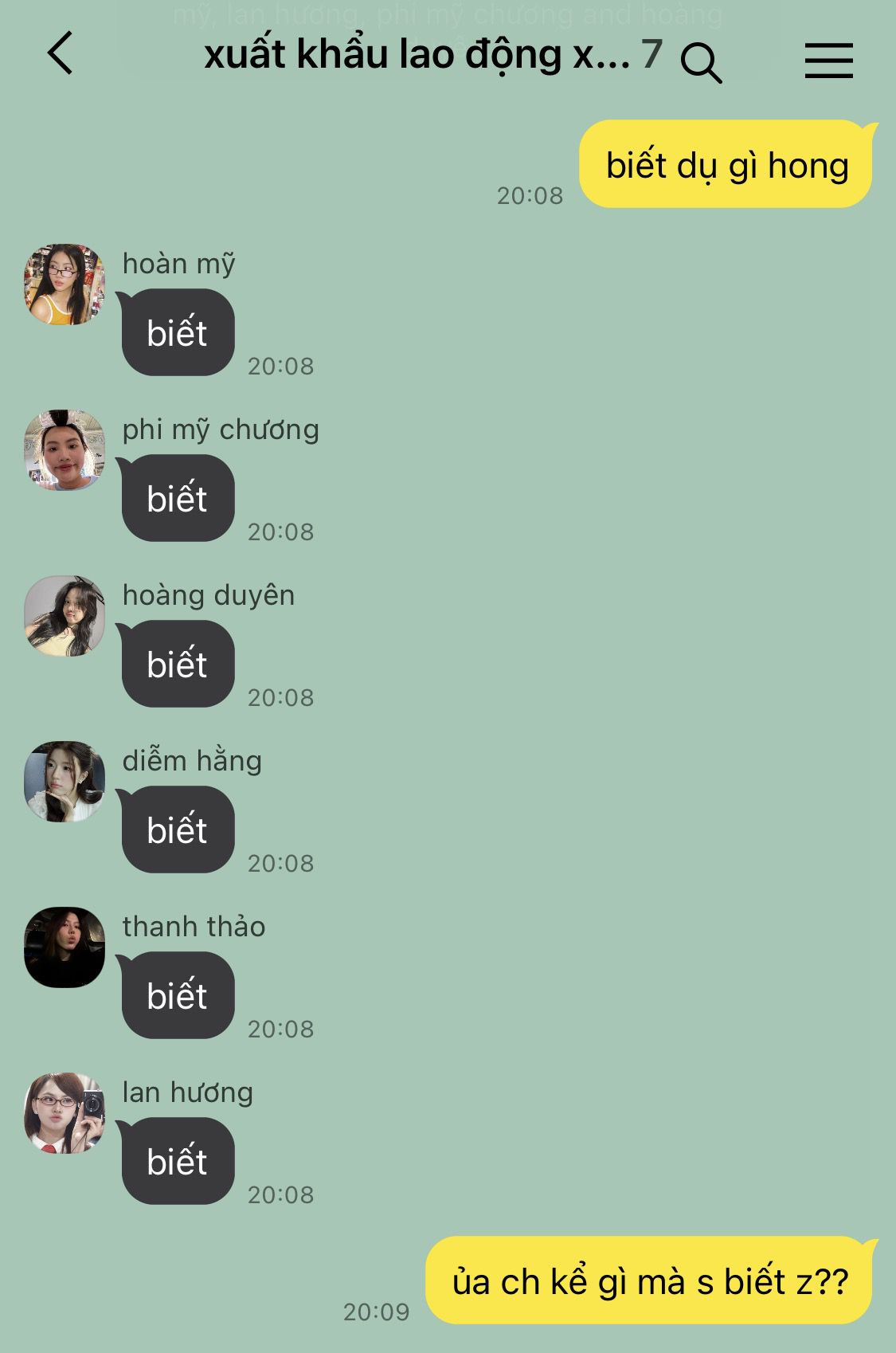Tap lan hương's avatar
Image resolution: width=896 pixels, height=1353 pixels.
point(65,1113)
